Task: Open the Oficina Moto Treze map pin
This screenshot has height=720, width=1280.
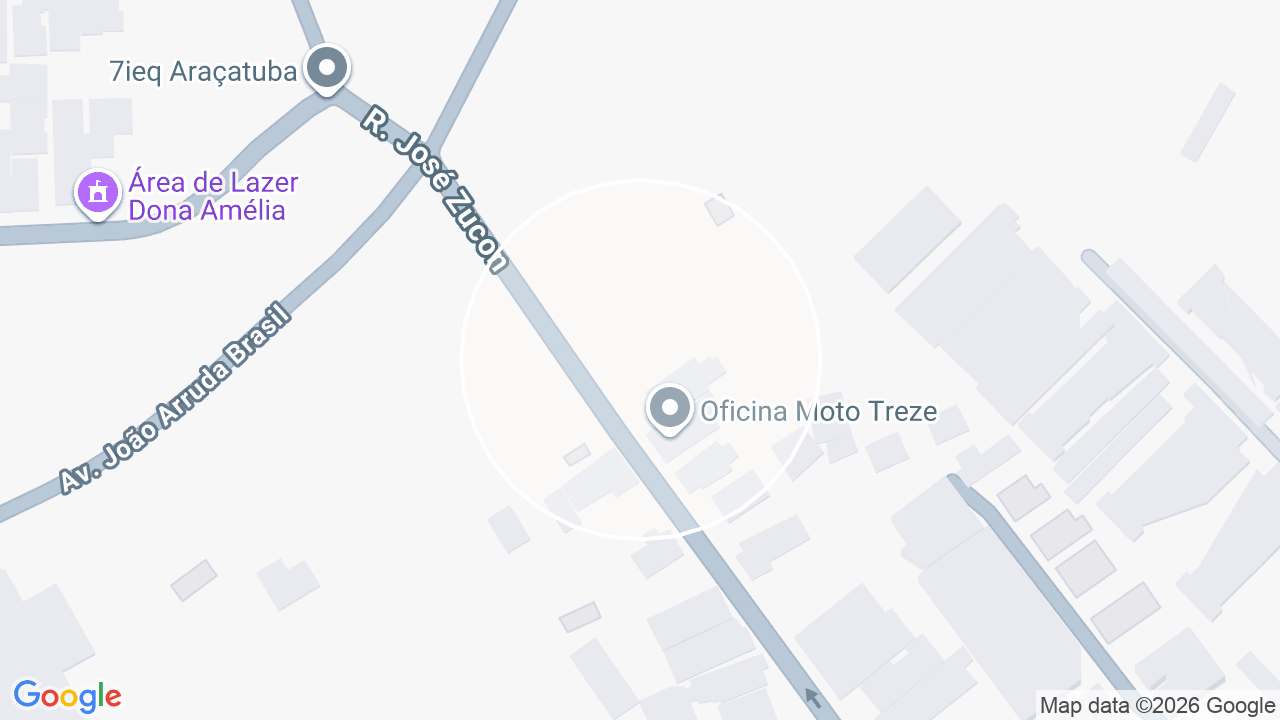Action: point(670,409)
